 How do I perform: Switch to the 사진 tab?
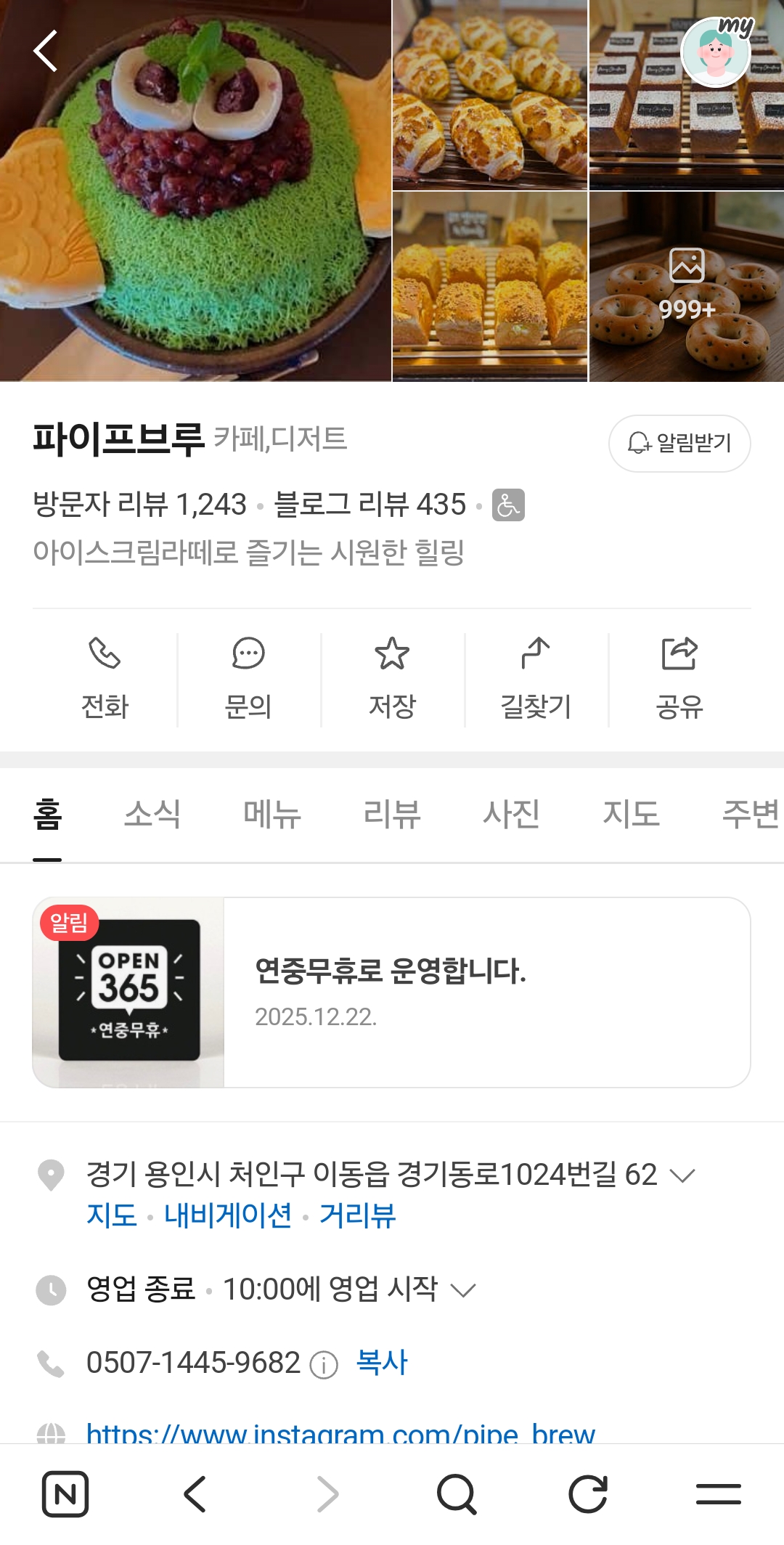click(x=511, y=814)
